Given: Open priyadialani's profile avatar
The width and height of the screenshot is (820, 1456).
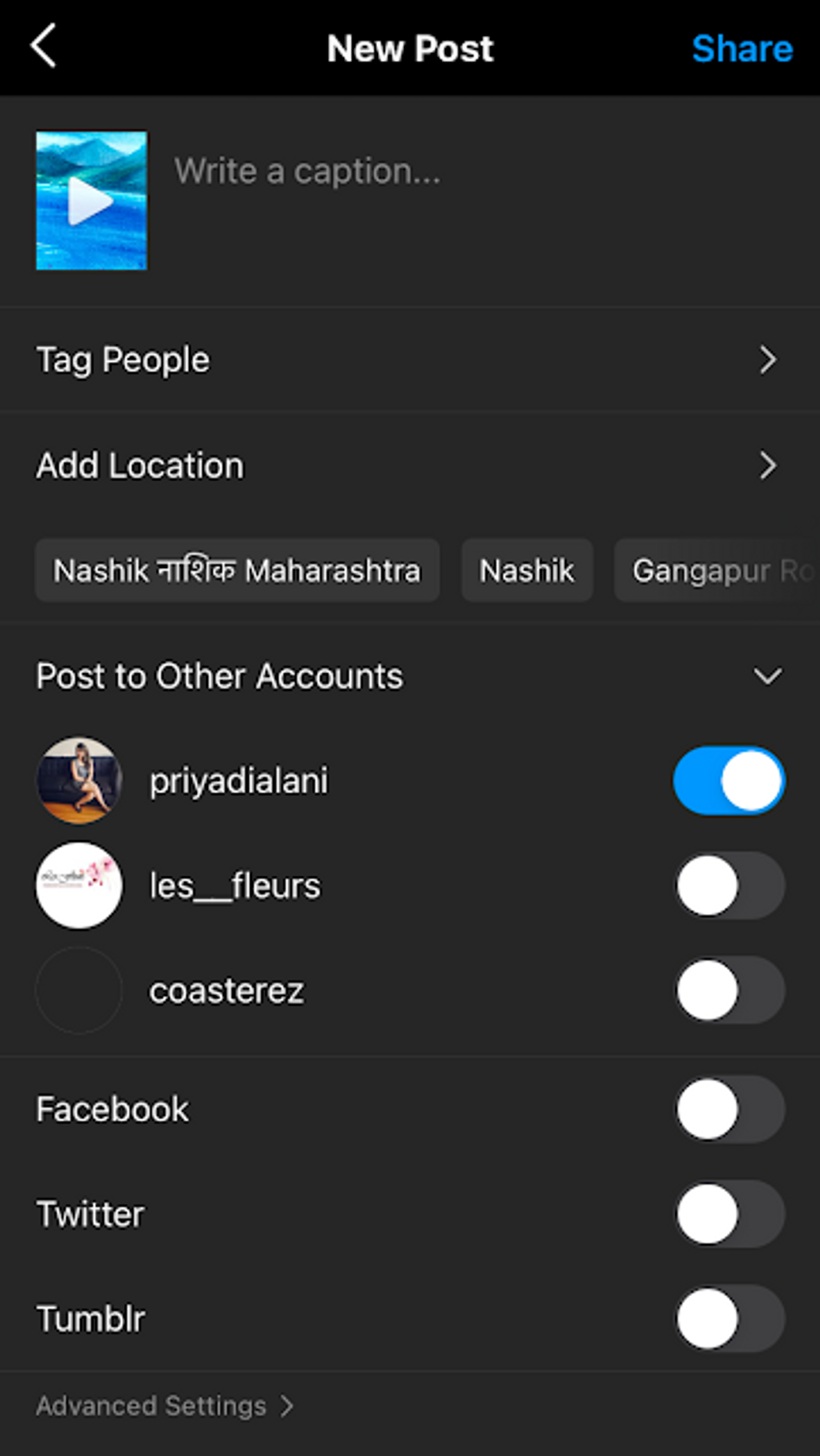Looking at the screenshot, I should pos(80,781).
